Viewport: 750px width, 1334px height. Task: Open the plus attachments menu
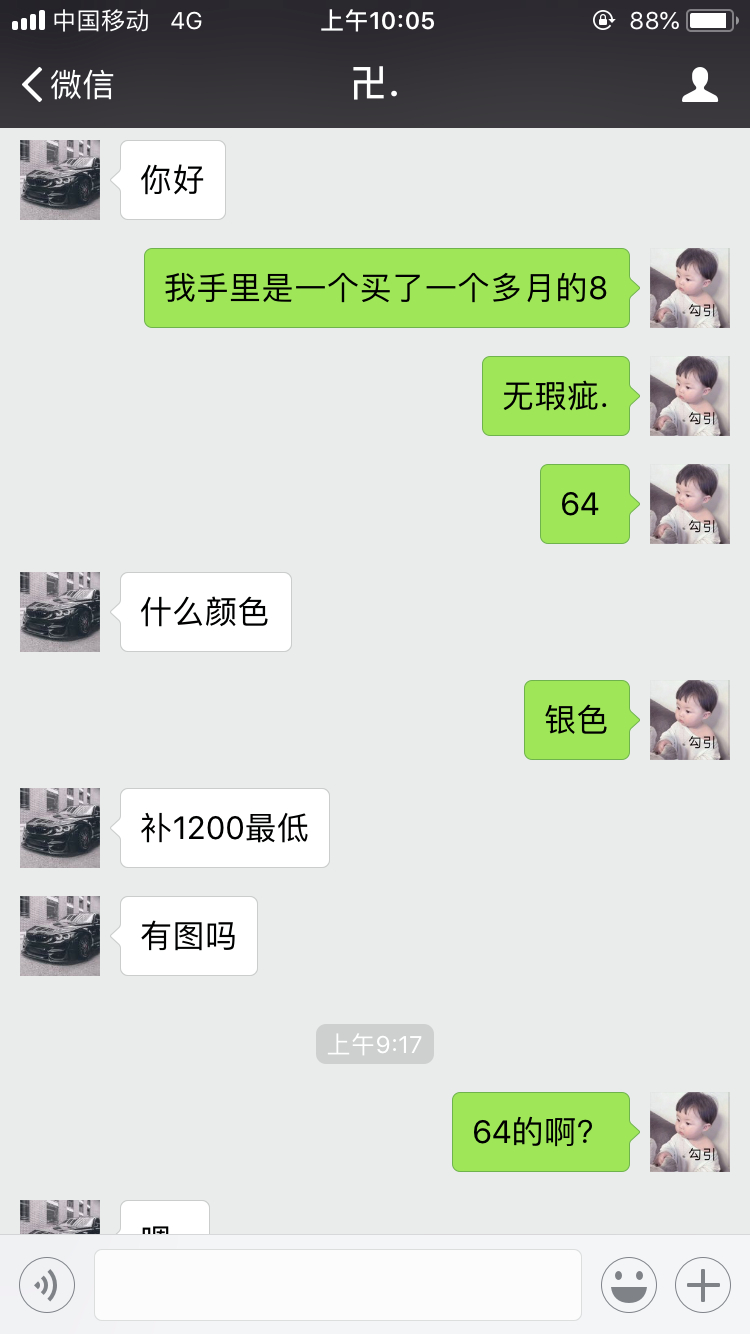tap(703, 1284)
